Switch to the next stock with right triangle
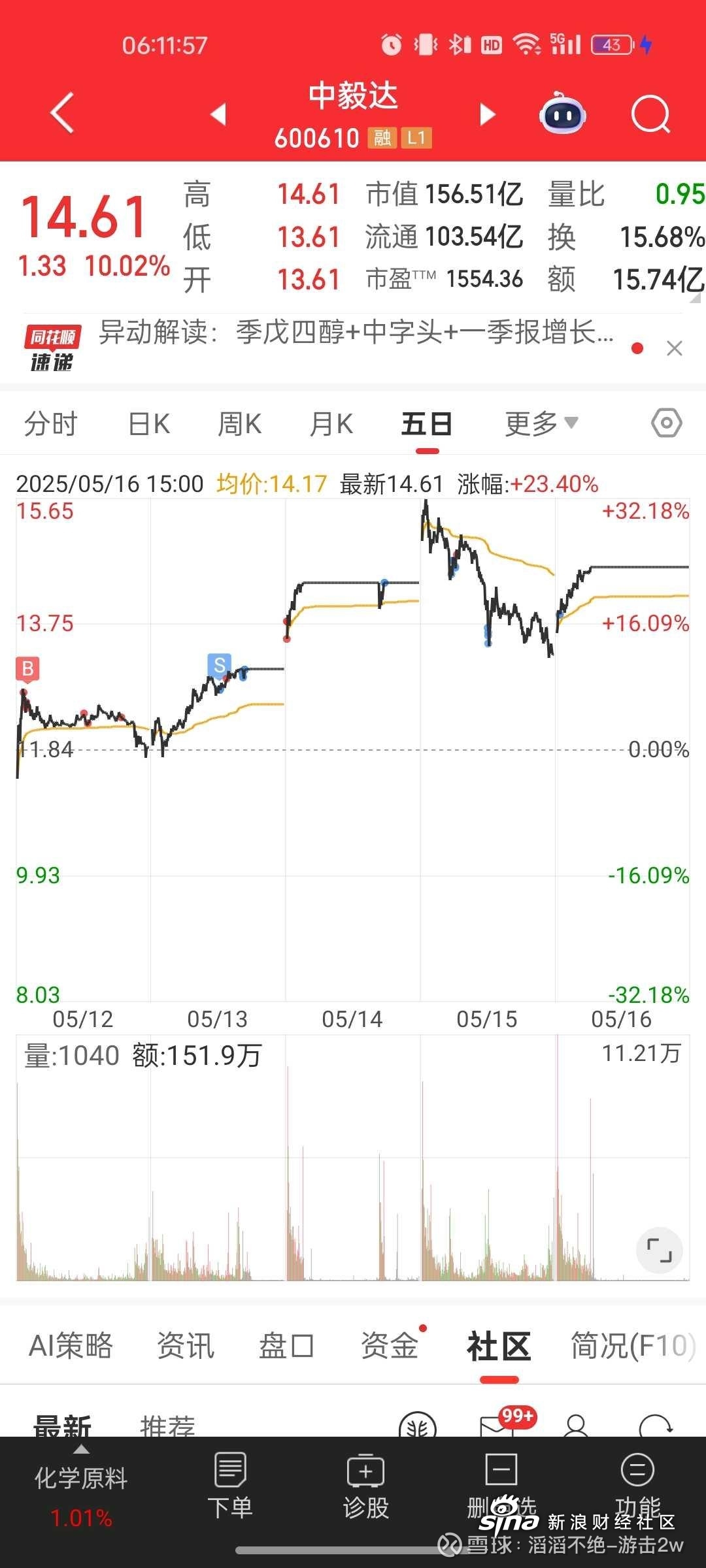The image size is (706, 1568). 487,114
